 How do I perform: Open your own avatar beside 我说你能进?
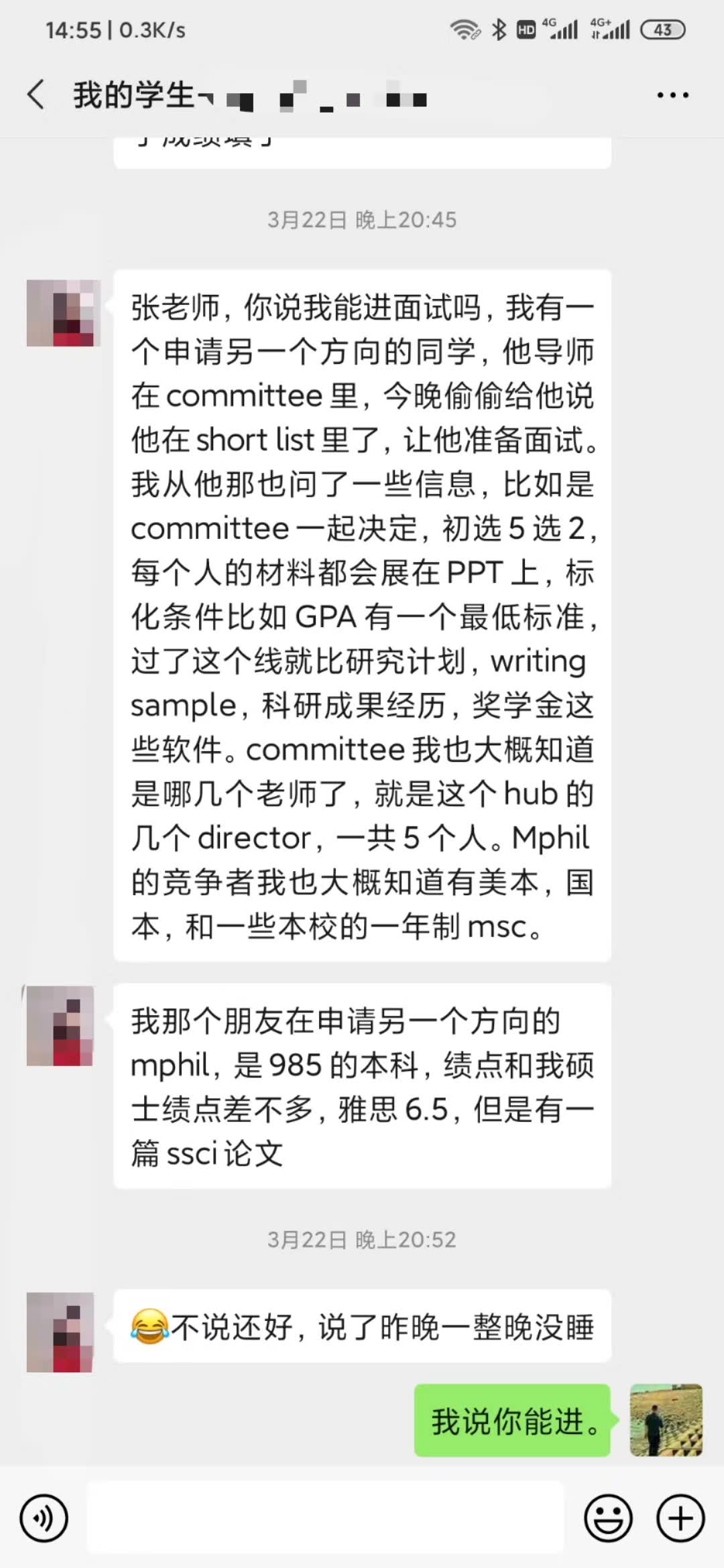(666, 1420)
